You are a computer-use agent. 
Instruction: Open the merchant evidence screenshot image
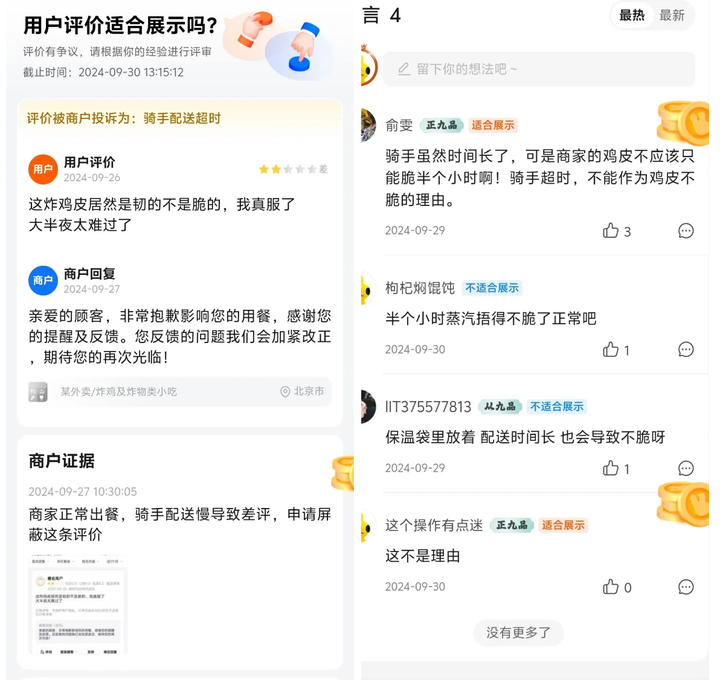pyautogui.click(x=78, y=607)
